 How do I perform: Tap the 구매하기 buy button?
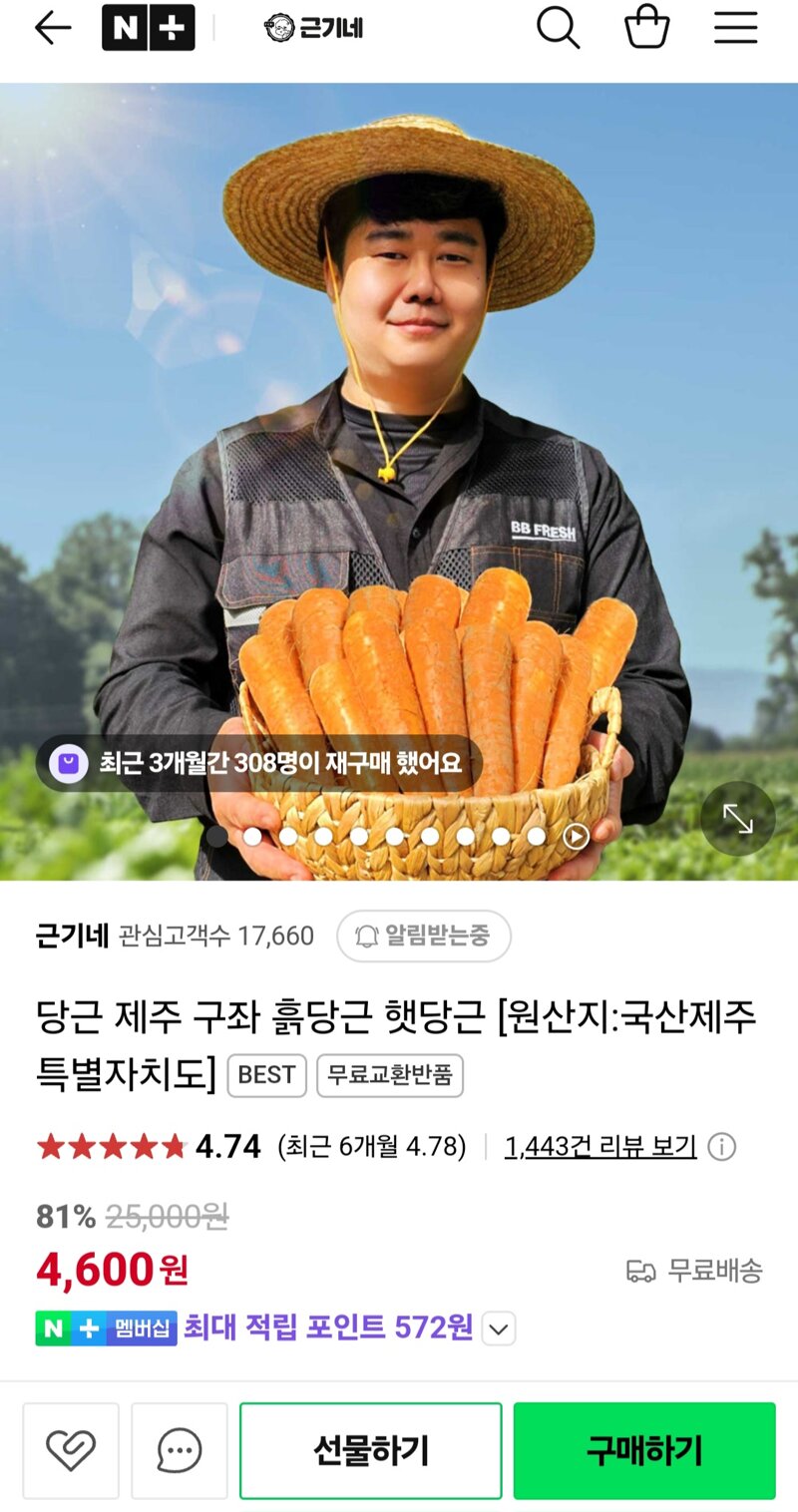click(644, 1450)
